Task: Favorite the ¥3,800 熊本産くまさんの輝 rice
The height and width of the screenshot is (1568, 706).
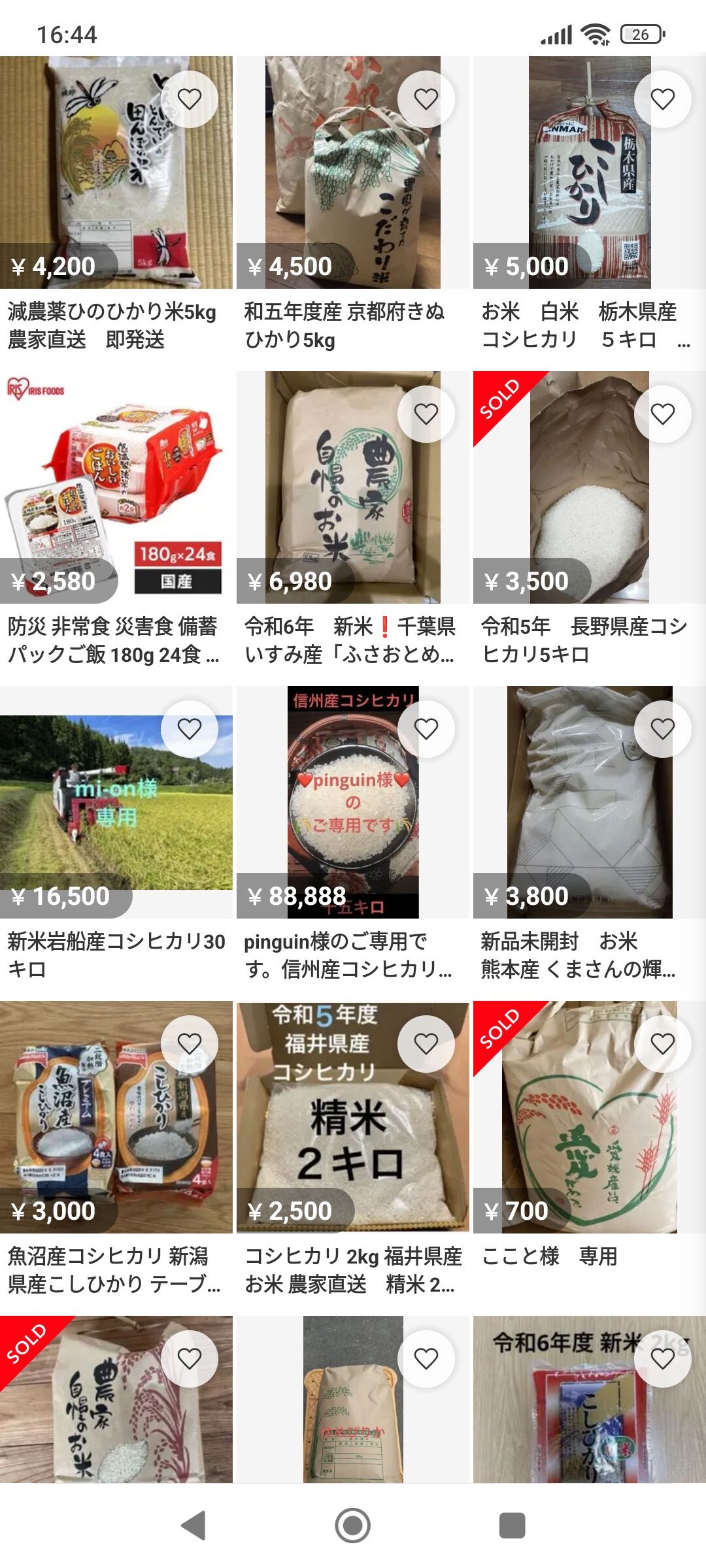Action: pyautogui.click(x=663, y=729)
